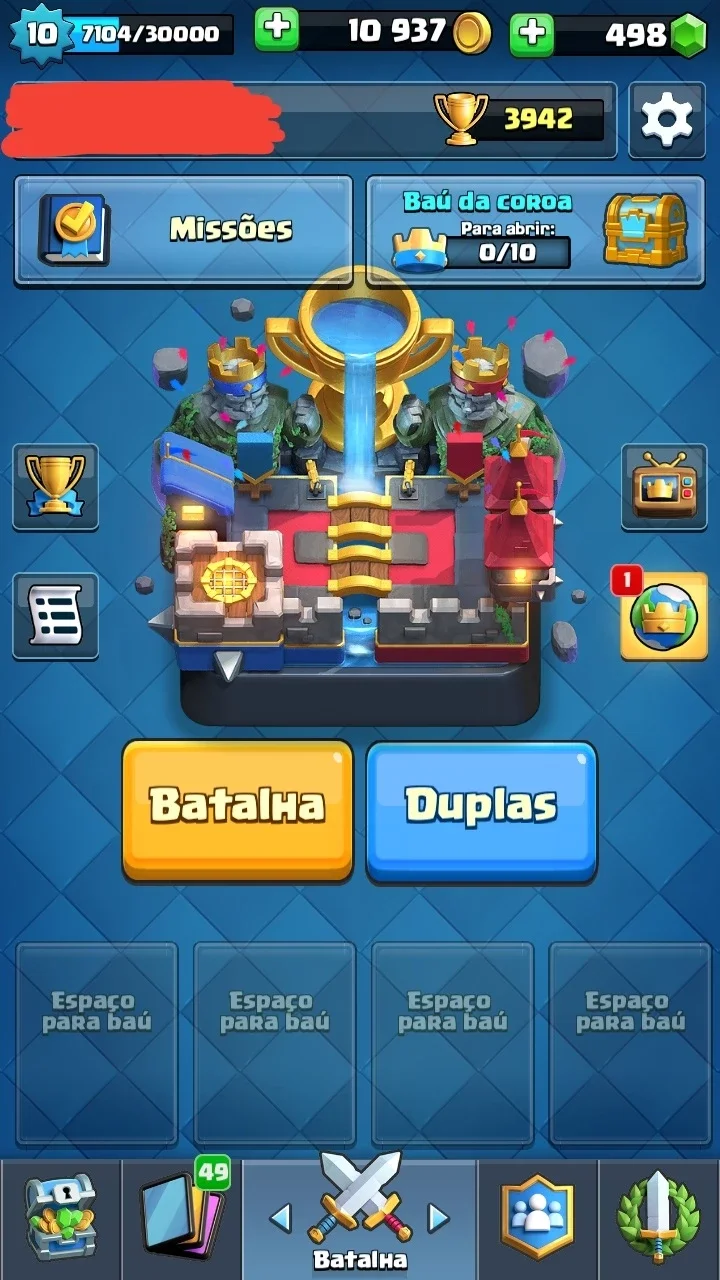This screenshot has height=1280, width=720.
Task: Open the trophy league ranking icon
Action: [55, 487]
